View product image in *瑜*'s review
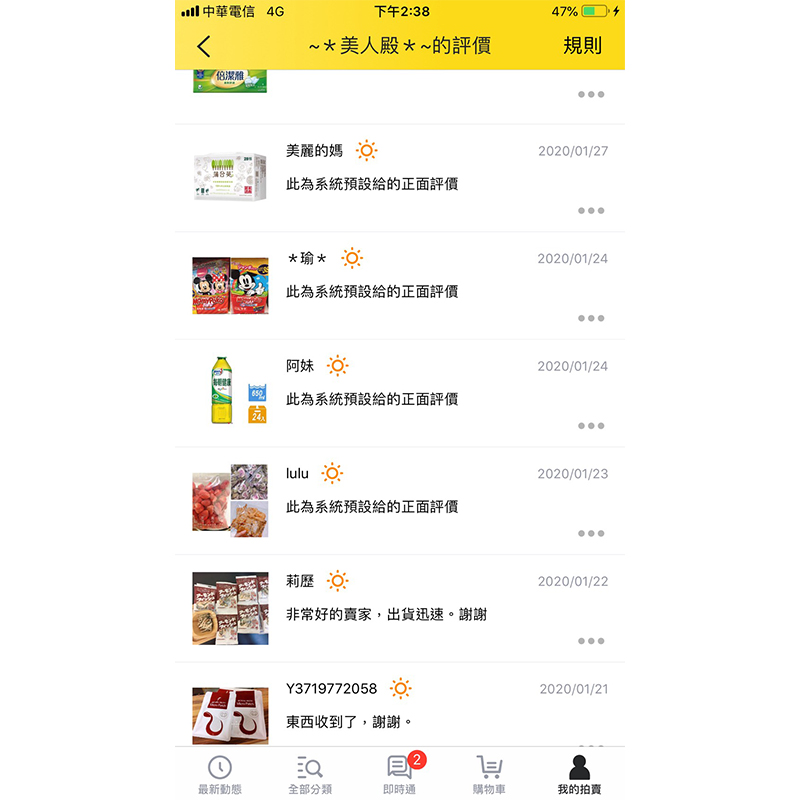Viewport: 800px width, 800px height. [x=230, y=285]
